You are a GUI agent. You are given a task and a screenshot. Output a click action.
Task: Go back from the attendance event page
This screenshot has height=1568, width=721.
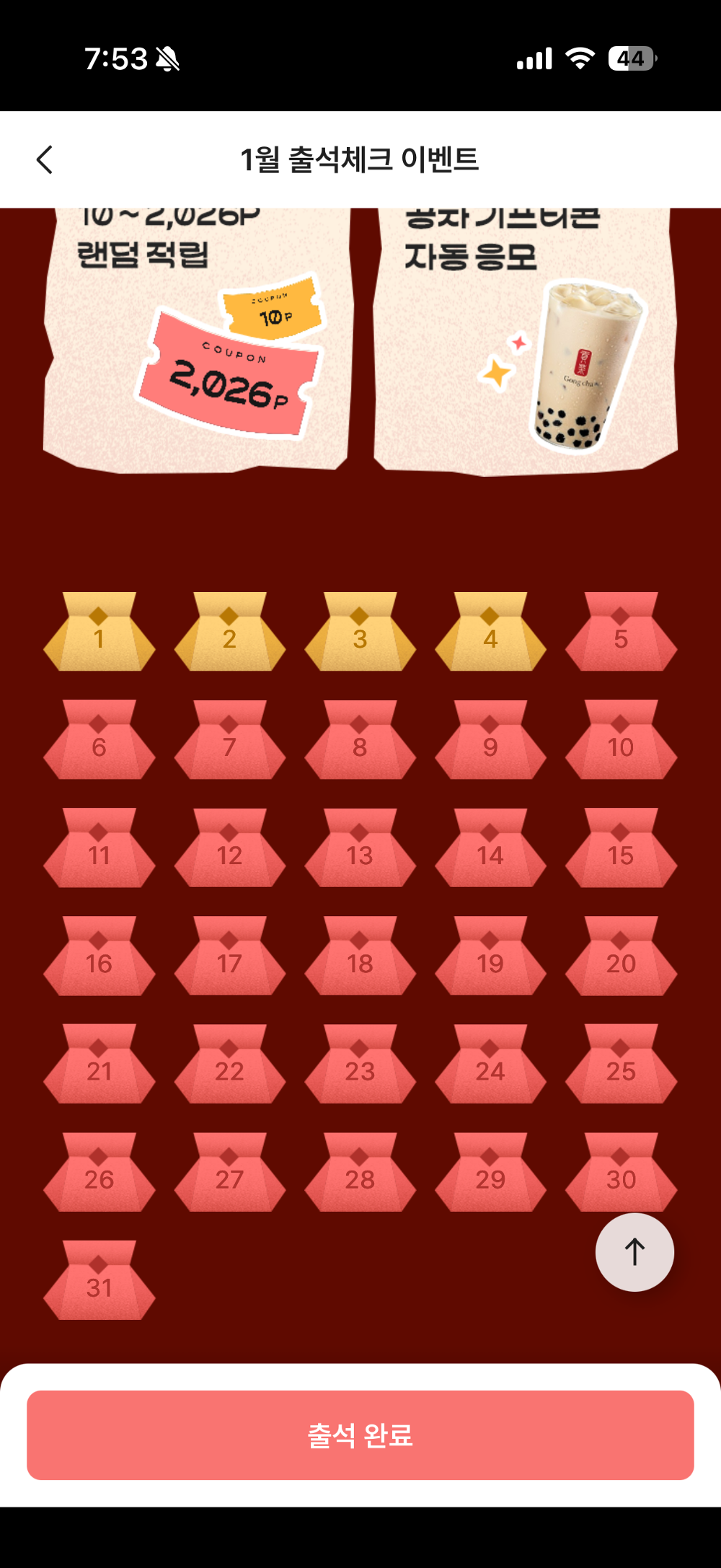pos(45,159)
